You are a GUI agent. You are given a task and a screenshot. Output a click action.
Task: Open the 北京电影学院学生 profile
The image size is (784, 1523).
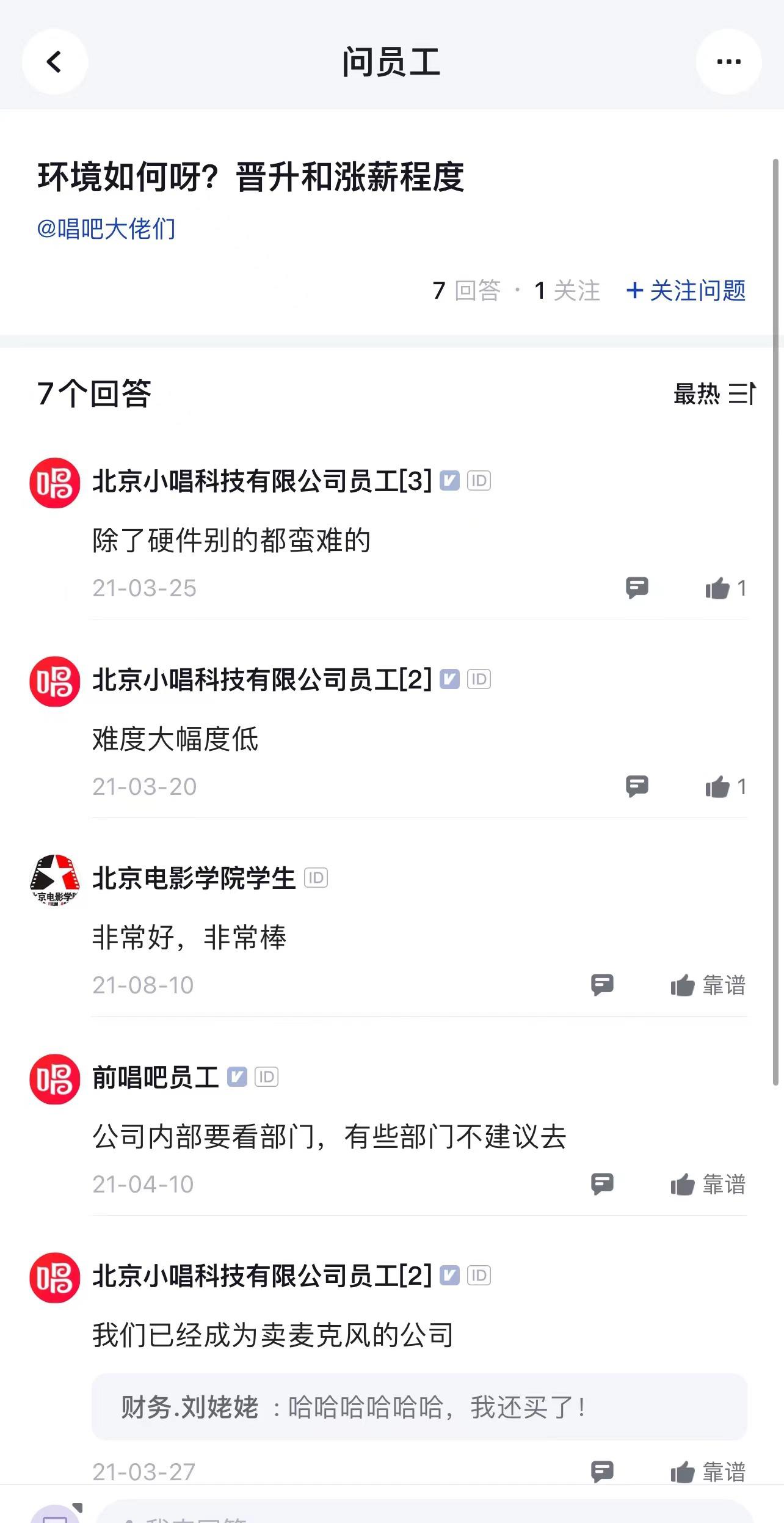(193, 878)
